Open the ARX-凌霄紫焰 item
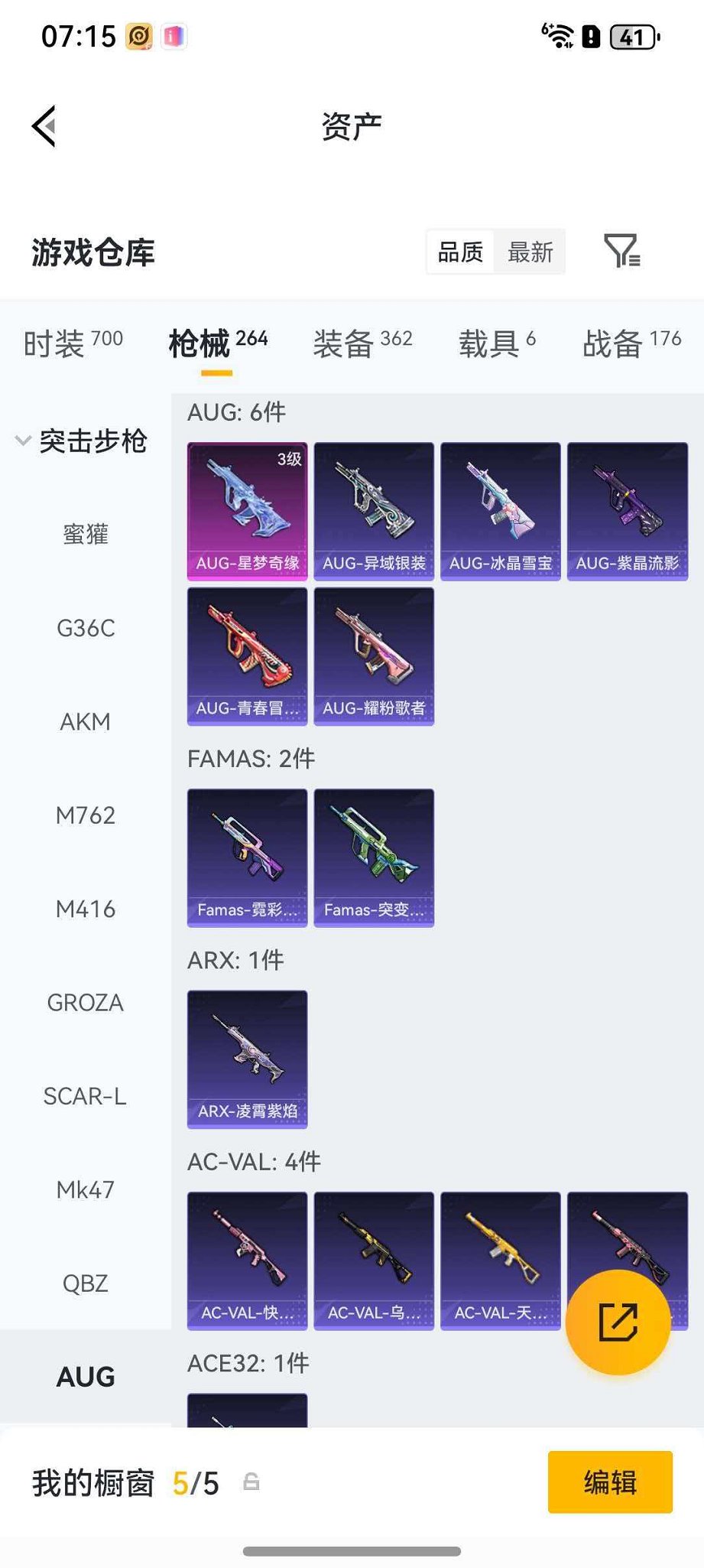Image resolution: width=704 pixels, height=1568 pixels. click(x=246, y=1059)
